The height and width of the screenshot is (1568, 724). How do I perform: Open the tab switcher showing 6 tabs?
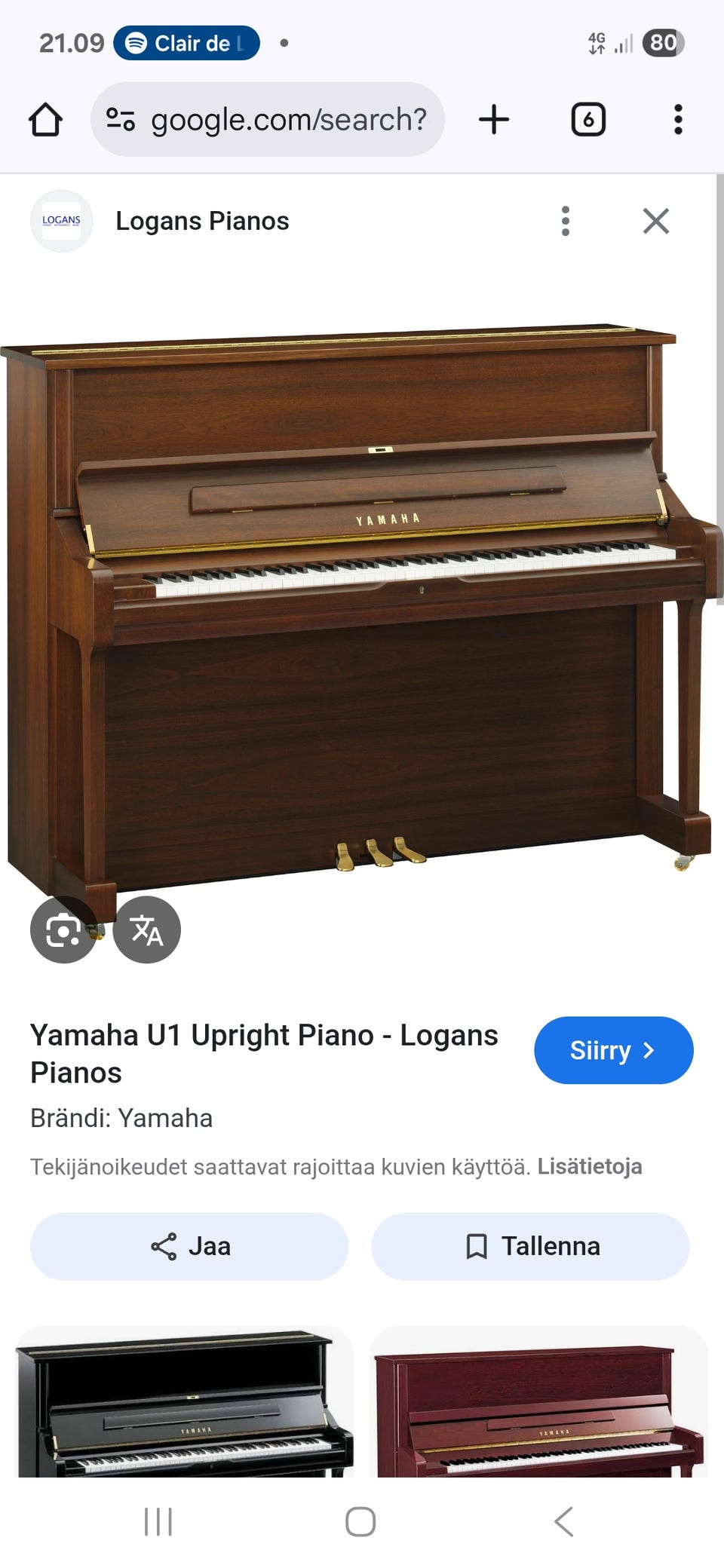(x=588, y=120)
